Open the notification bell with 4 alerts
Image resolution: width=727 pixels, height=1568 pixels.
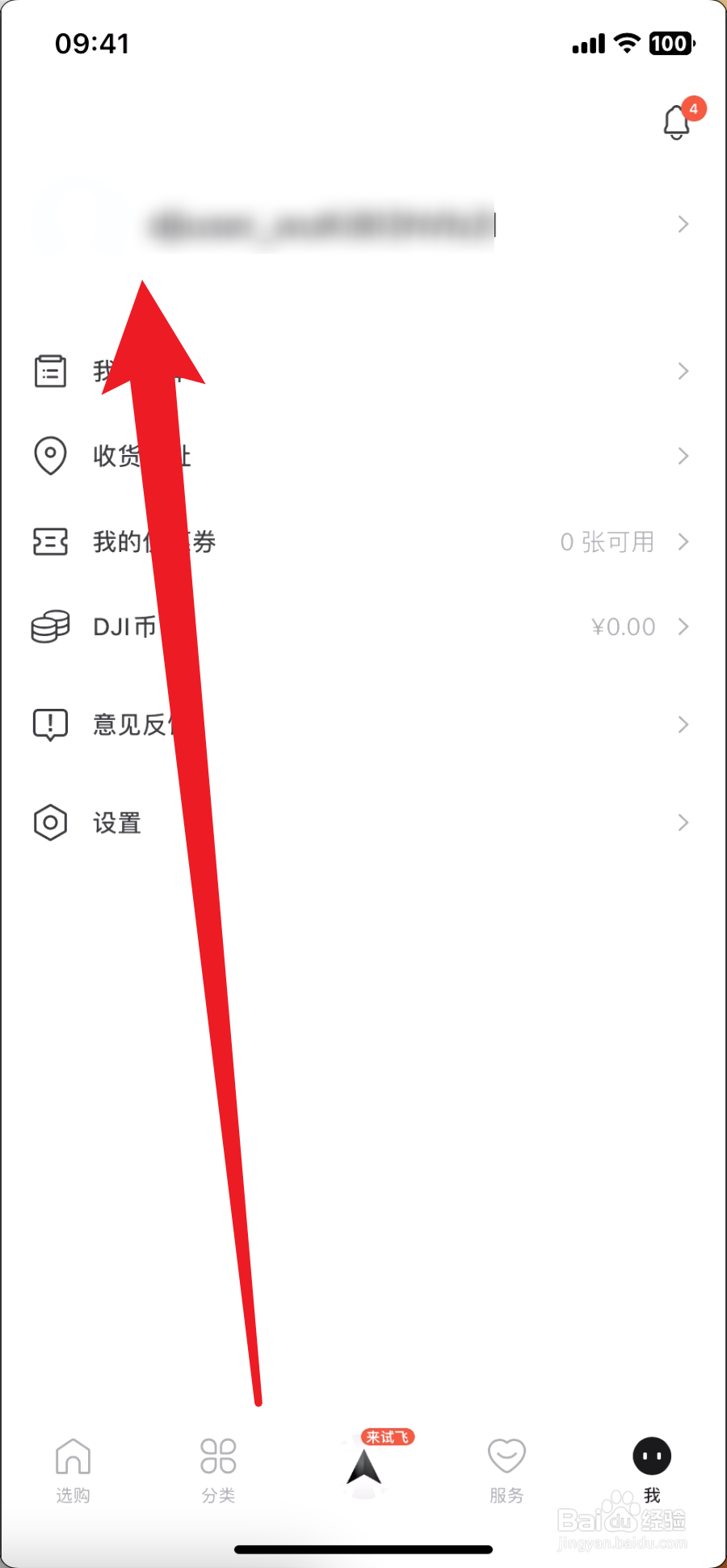(677, 121)
